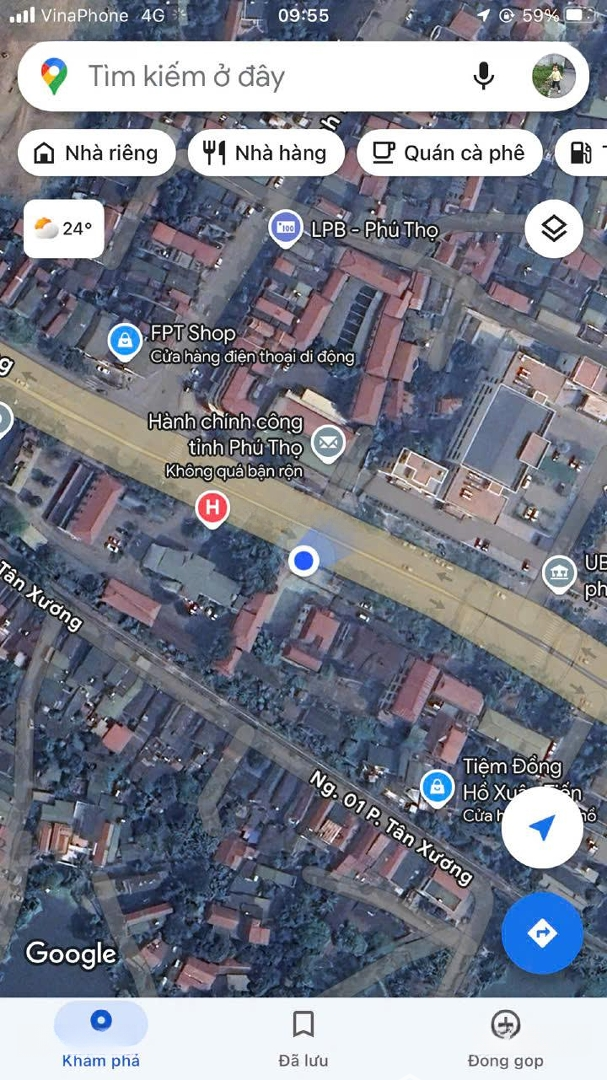Filter by Nhà hàng restaurants
Viewport: 607px width, 1080px height.
[x=266, y=153]
